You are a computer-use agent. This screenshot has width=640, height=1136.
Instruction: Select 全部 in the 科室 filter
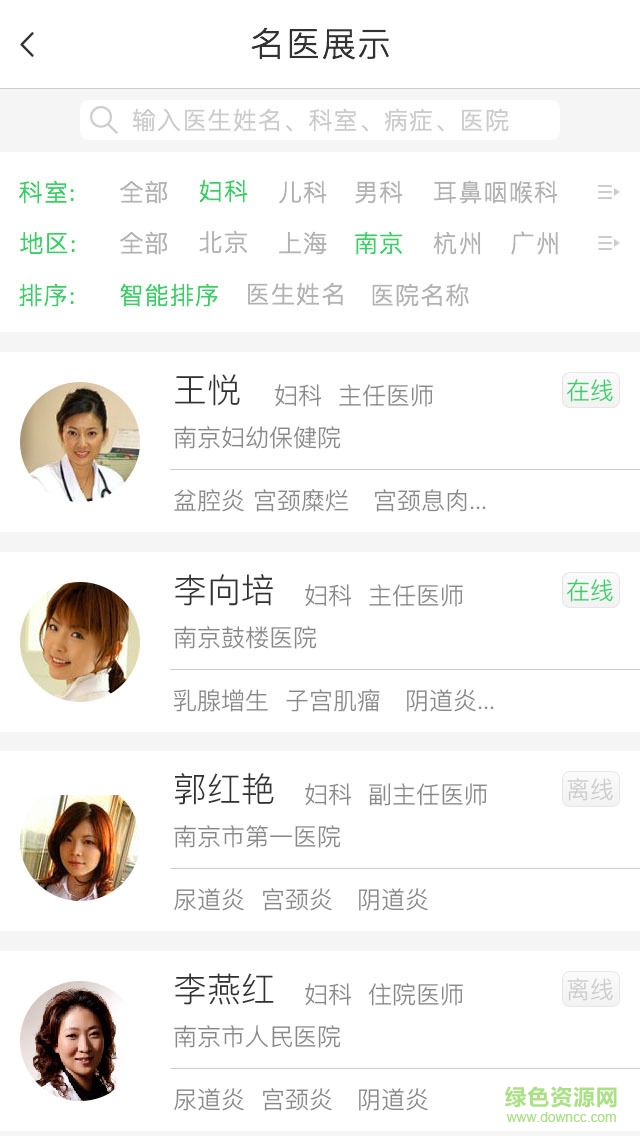click(144, 192)
